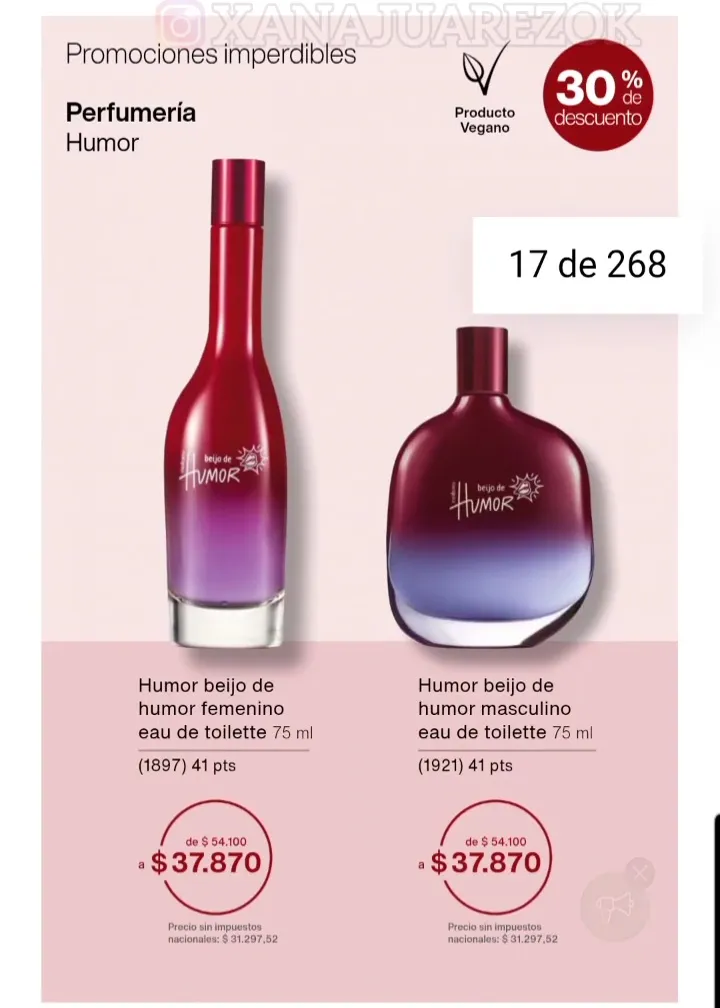Open the floating megaphone announcements button
The image size is (720, 1008).
(611, 905)
